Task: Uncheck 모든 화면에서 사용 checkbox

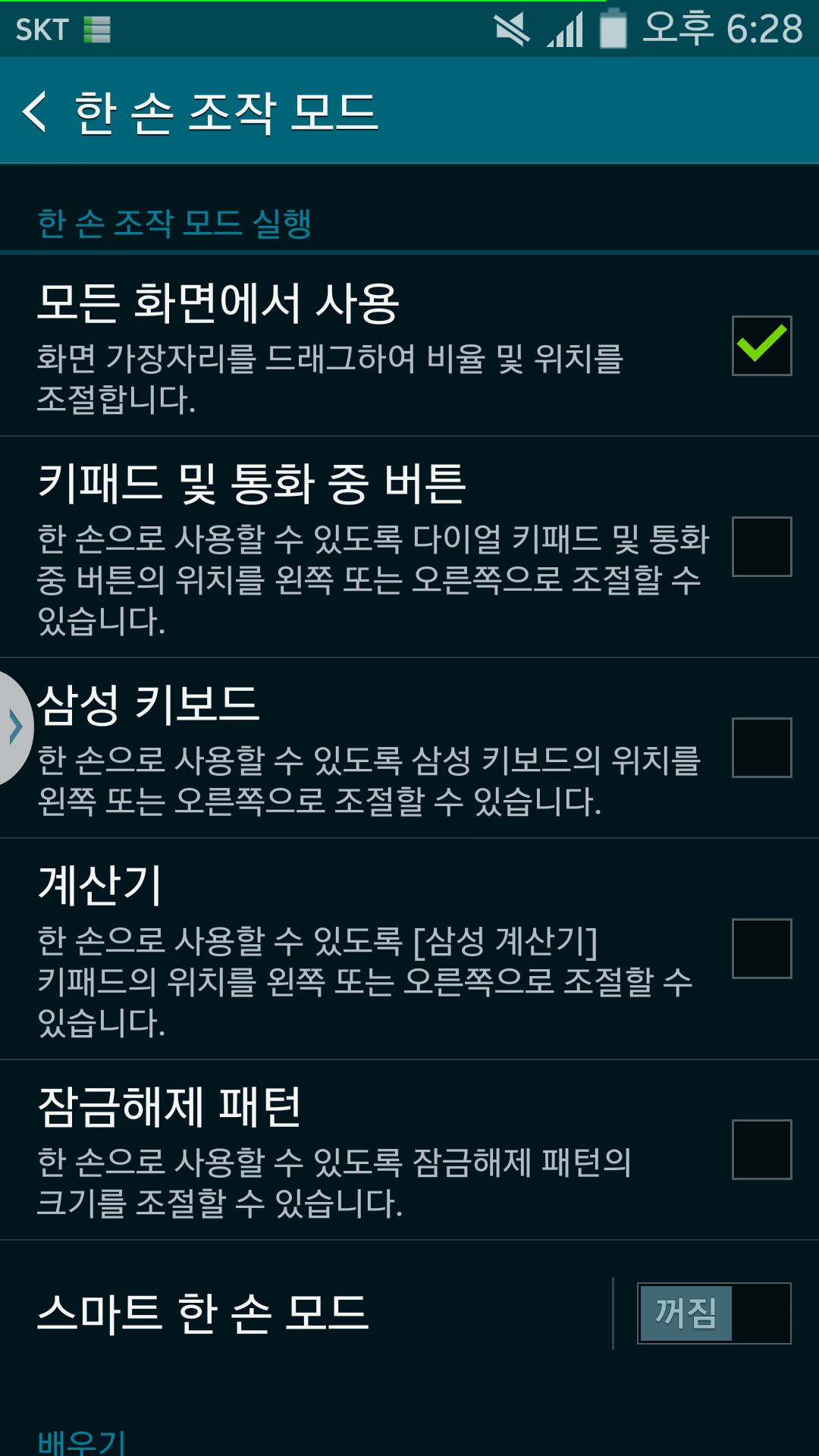Action: 761,346
